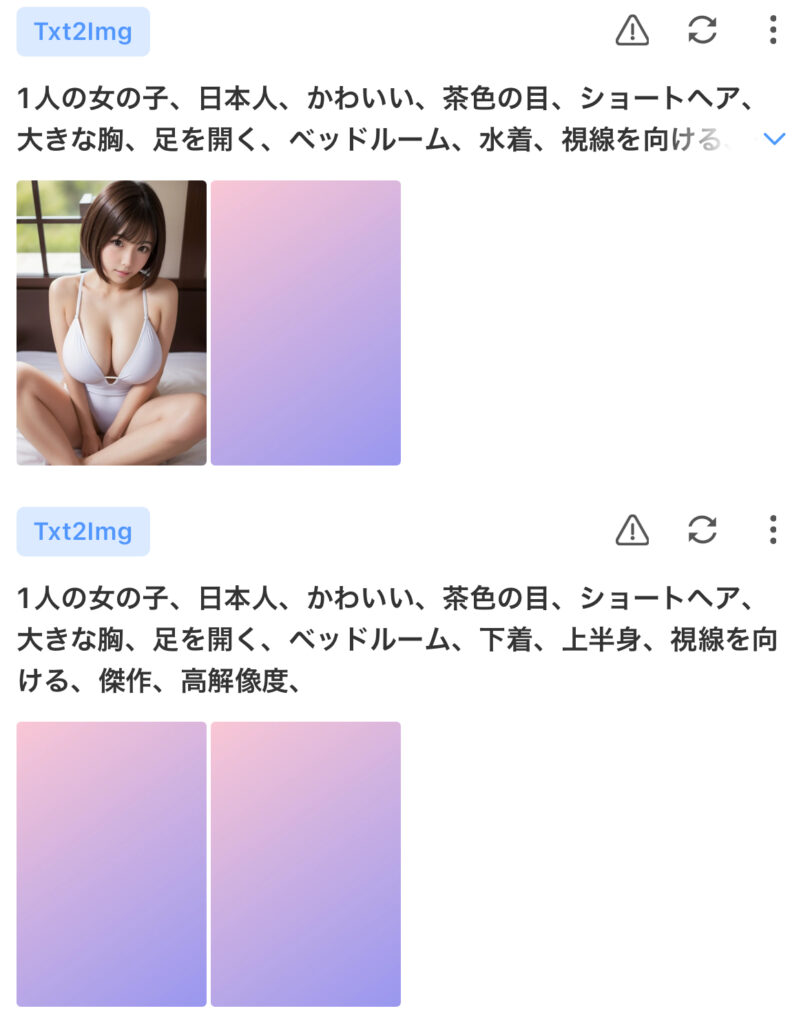Viewport: 812px width, 1024px height.
Task: Tap the Txt2Img chip above the 下着 prompt
Action: [83, 531]
